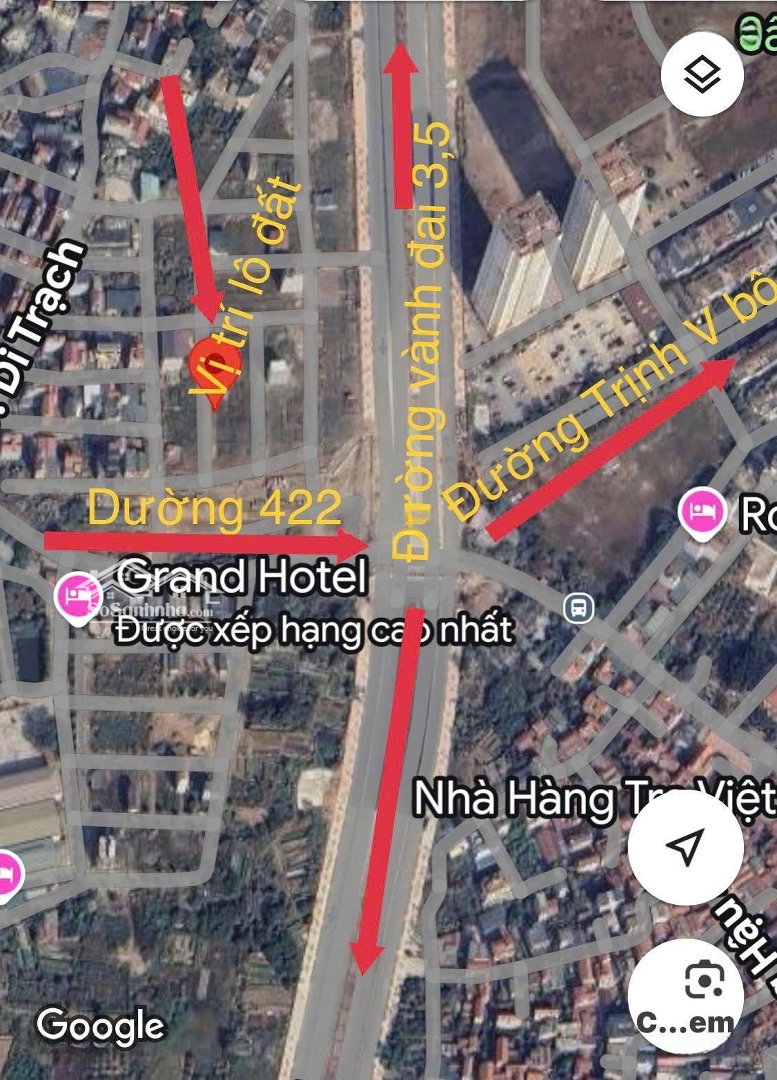Tap the navigation arrow location button
Image resolution: width=777 pixels, height=1080 pixels.
pos(686,846)
